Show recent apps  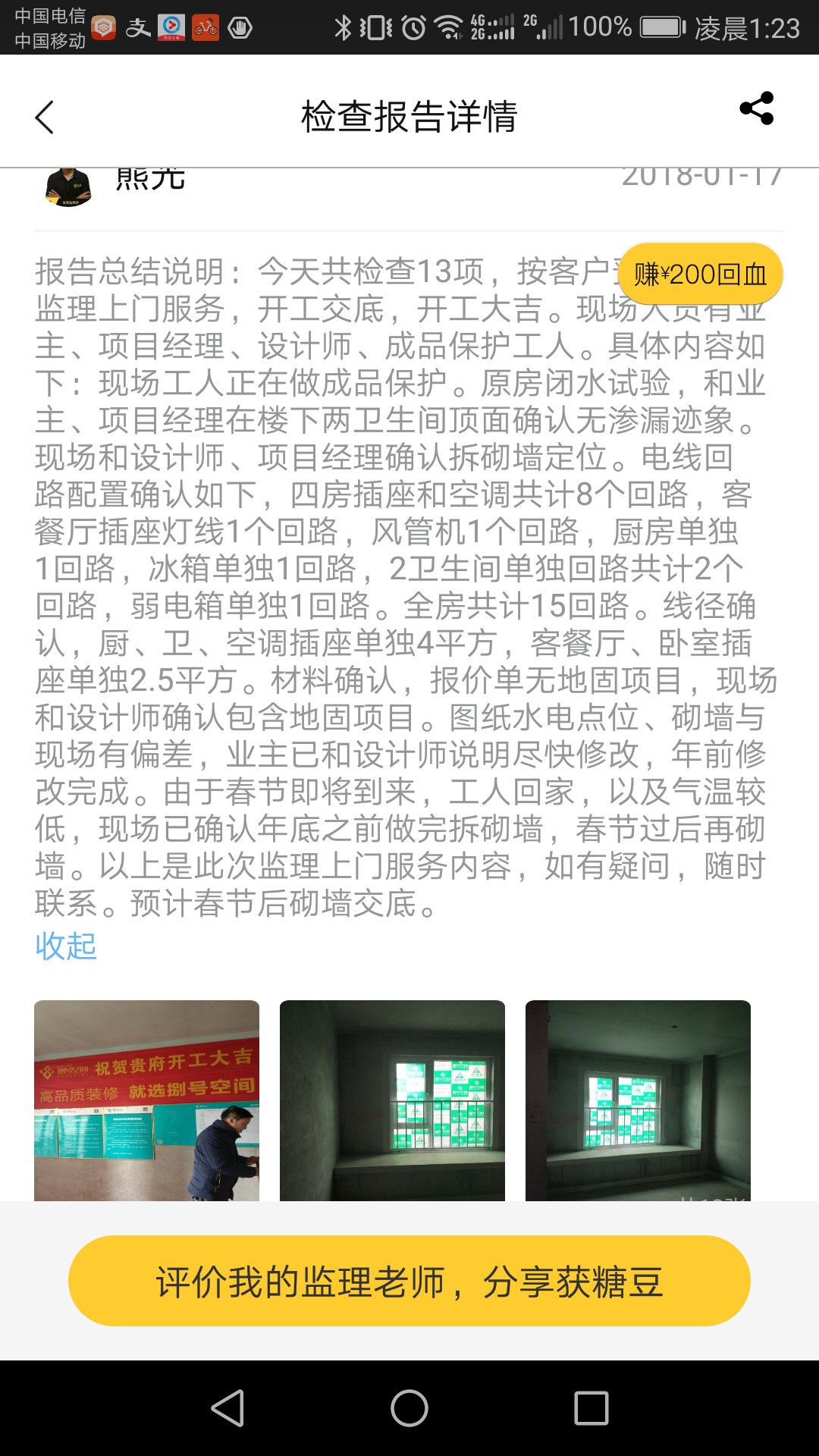pos(591,1408)
